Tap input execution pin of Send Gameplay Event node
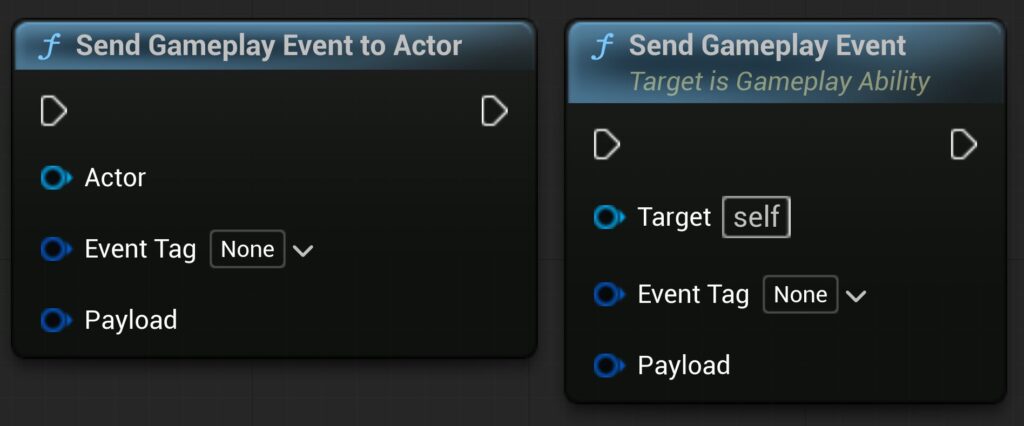The width and height of the screenshot is (1024, 426). [606, 145]
